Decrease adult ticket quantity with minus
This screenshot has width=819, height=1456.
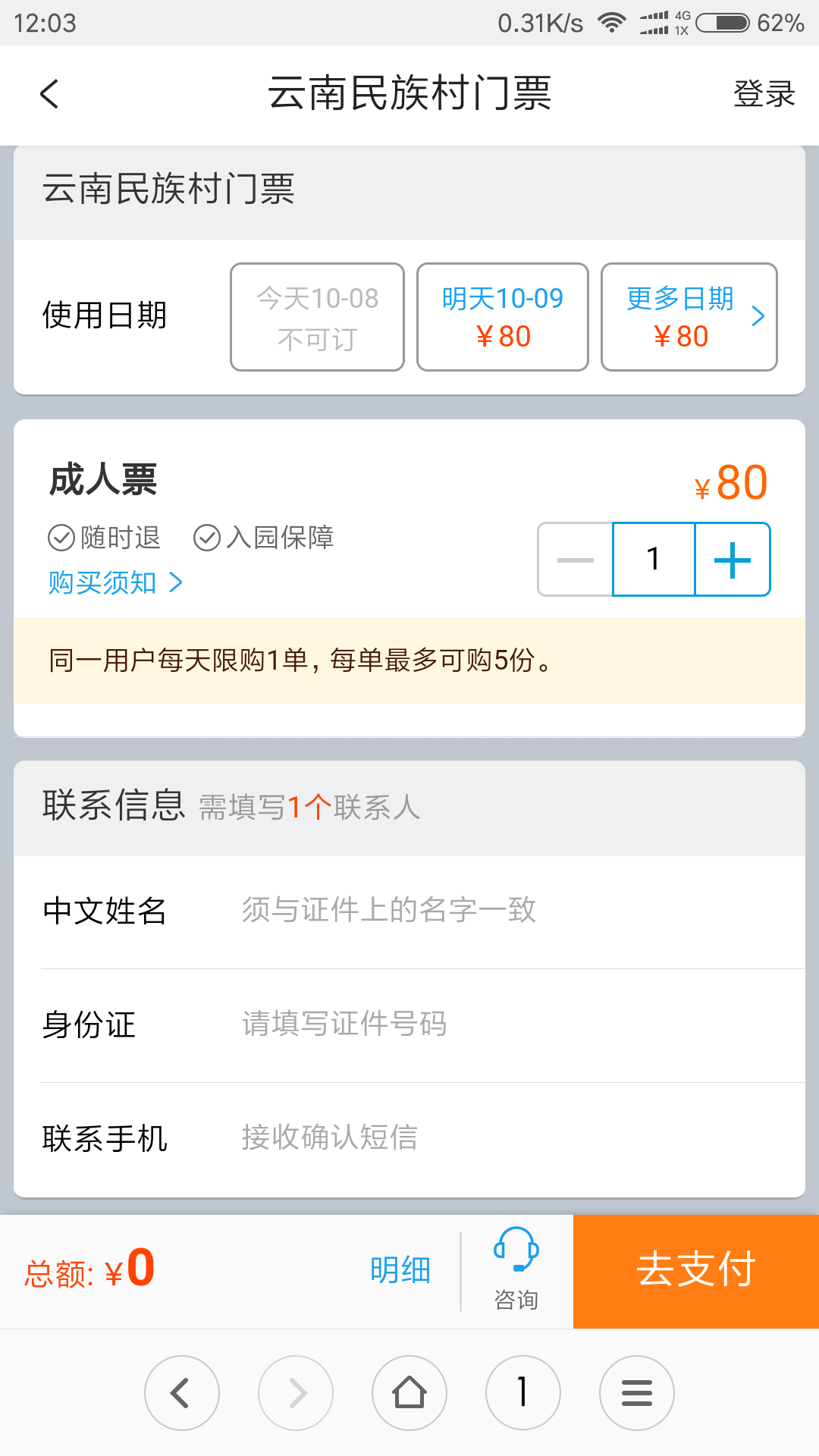click(576, 560)
